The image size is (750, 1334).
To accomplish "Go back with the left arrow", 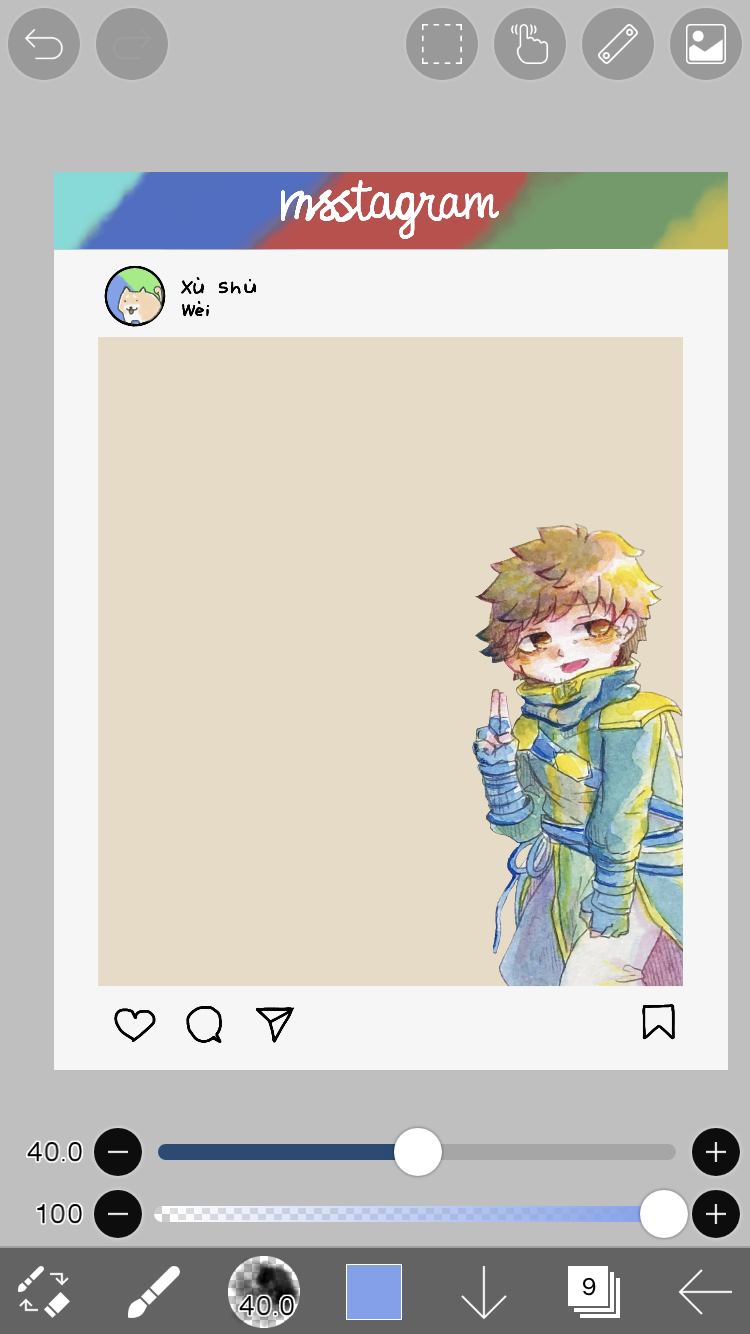I will (x=705, y=1291).
